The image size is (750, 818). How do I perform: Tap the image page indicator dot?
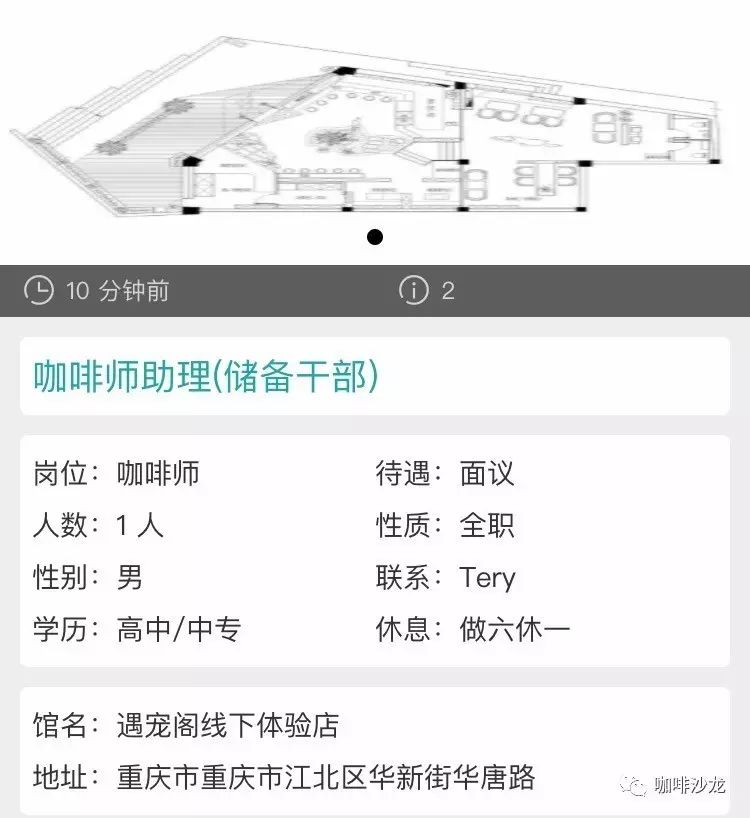tap(375, 237)
